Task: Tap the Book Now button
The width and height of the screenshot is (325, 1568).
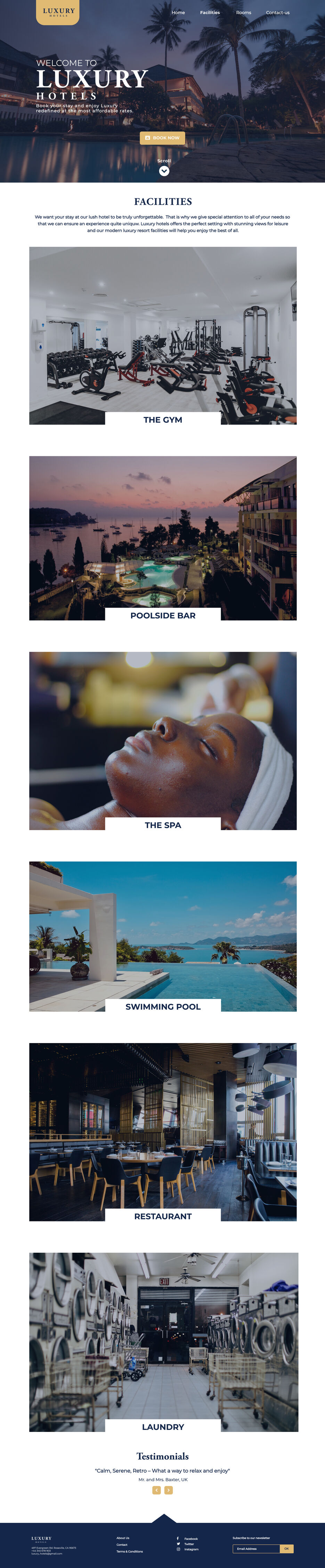Action: click(162, 137)
